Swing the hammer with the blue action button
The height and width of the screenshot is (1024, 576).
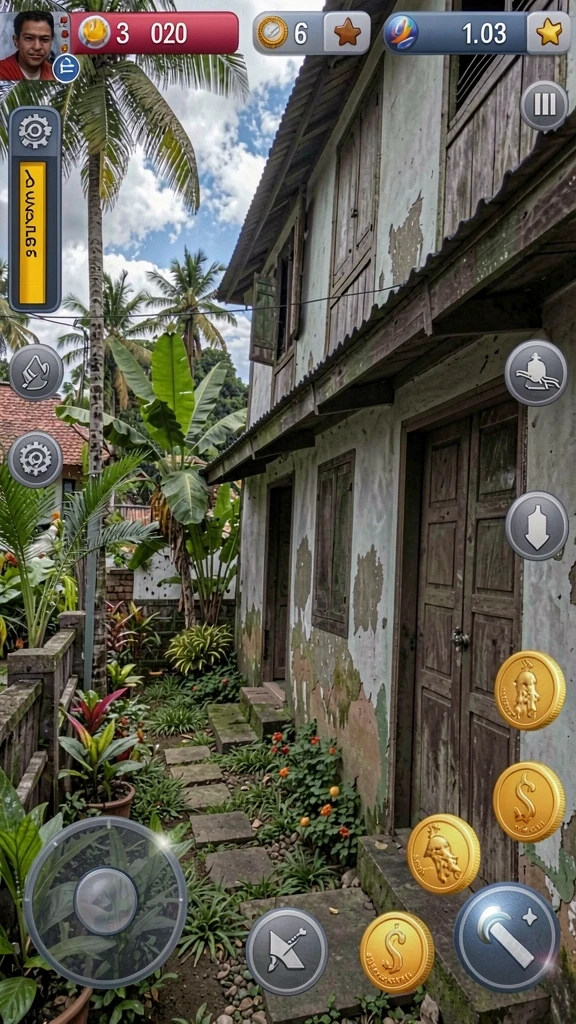click(x=507, y=936)
